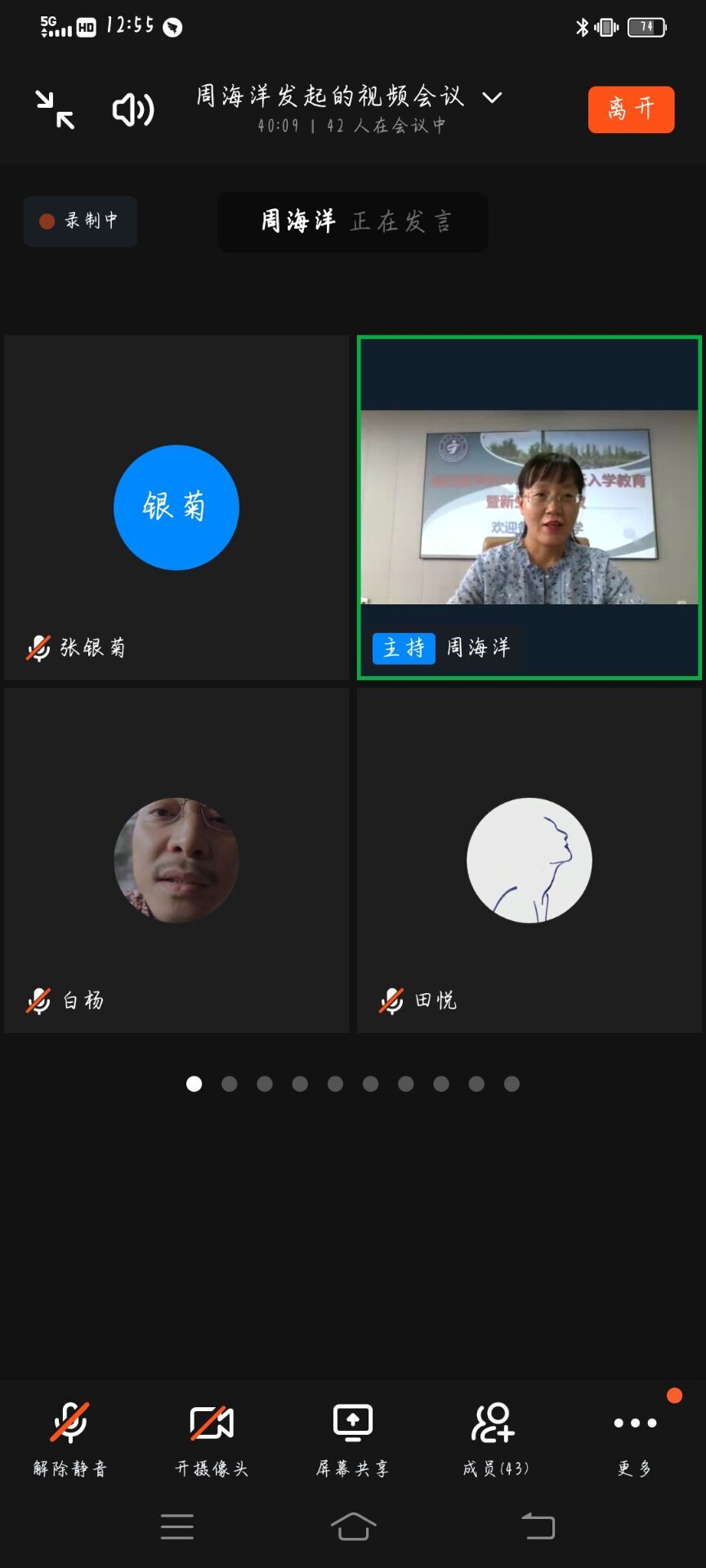Start 屏幕共享 screen sharing
The width and height of the screenshot is (706, 1568).
point(353,1437)
